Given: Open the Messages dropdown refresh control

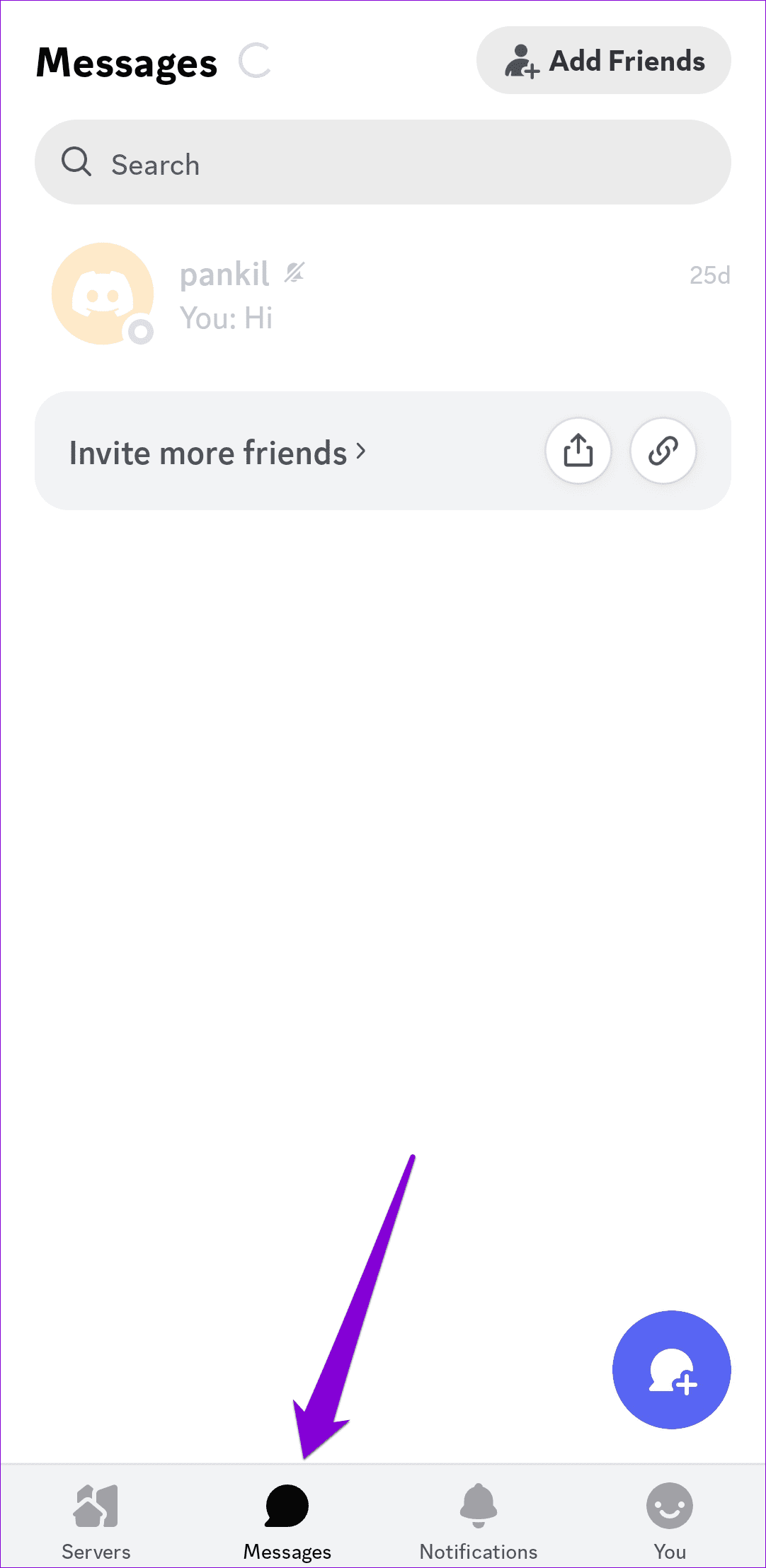Looking at the screenshot, I should click(256, 61).
